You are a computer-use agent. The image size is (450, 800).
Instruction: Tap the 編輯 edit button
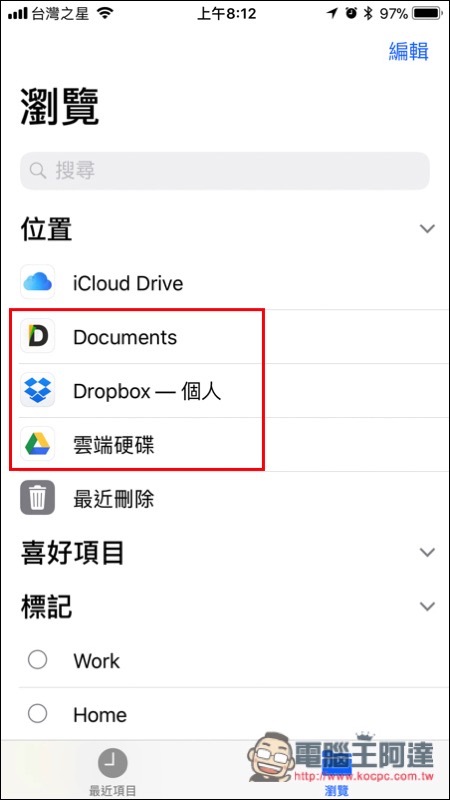(408, 51)
